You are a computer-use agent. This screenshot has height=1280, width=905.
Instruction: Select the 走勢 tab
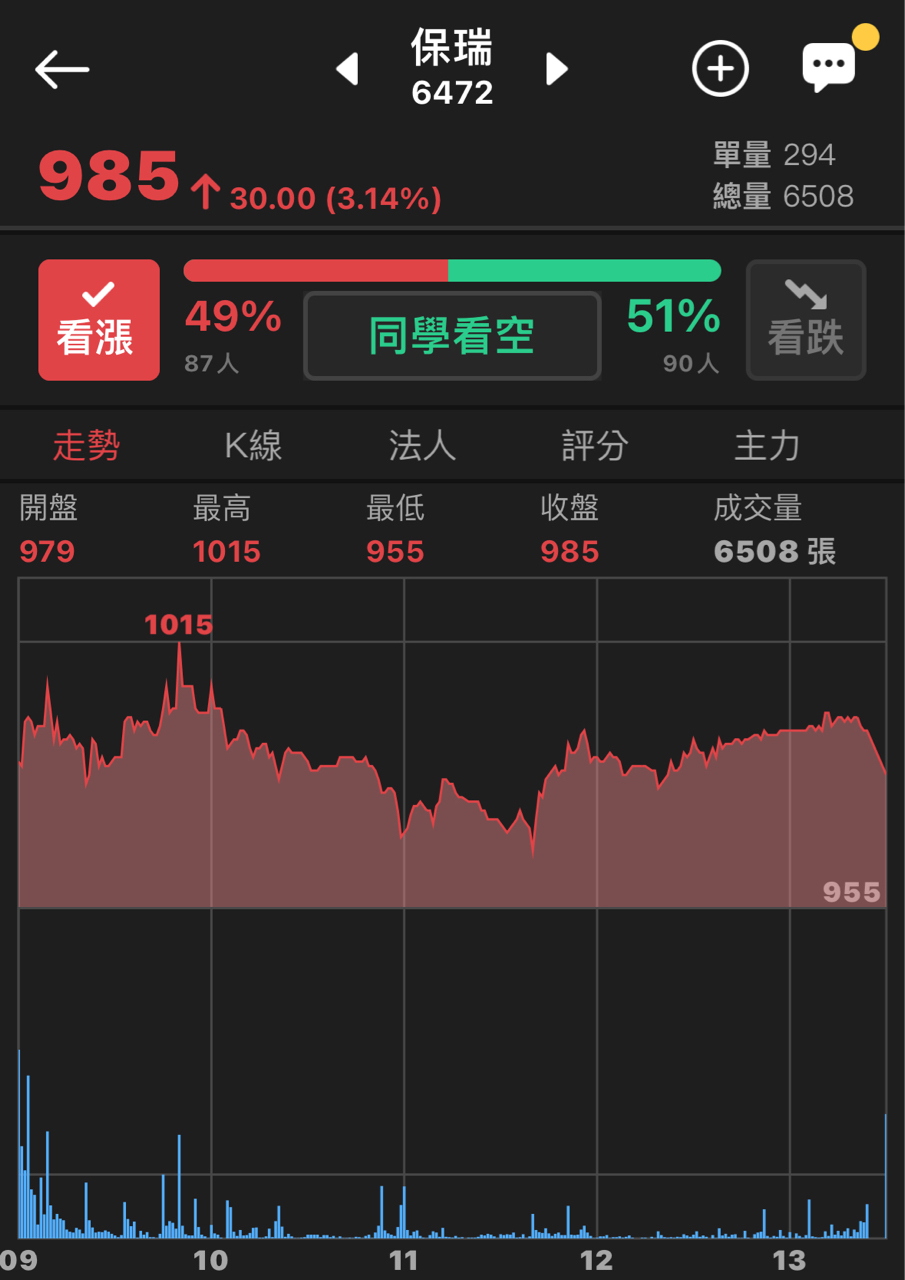86,446
